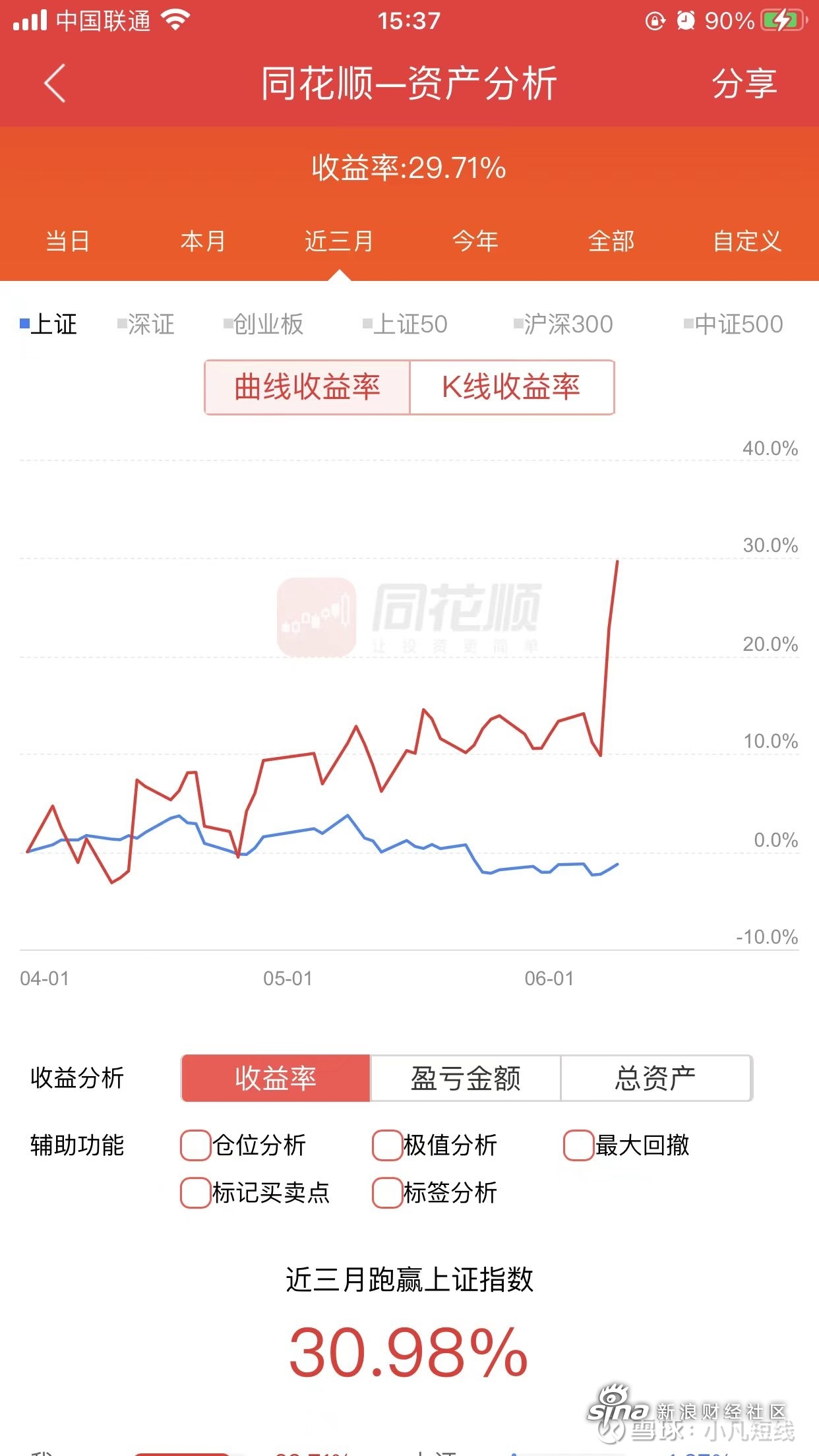Compare against 中证500 index

click(x=733, y=324)
